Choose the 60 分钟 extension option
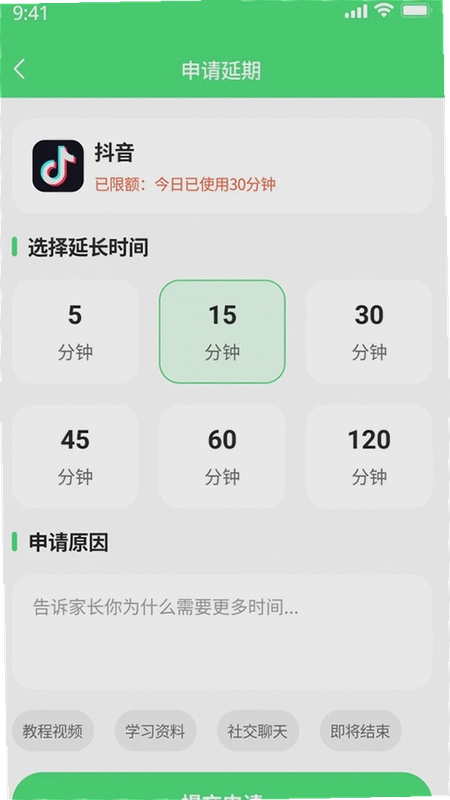Image resolution: width=450 pixels, height=800 pixels. pyautogui.click(x=222, y=457)
